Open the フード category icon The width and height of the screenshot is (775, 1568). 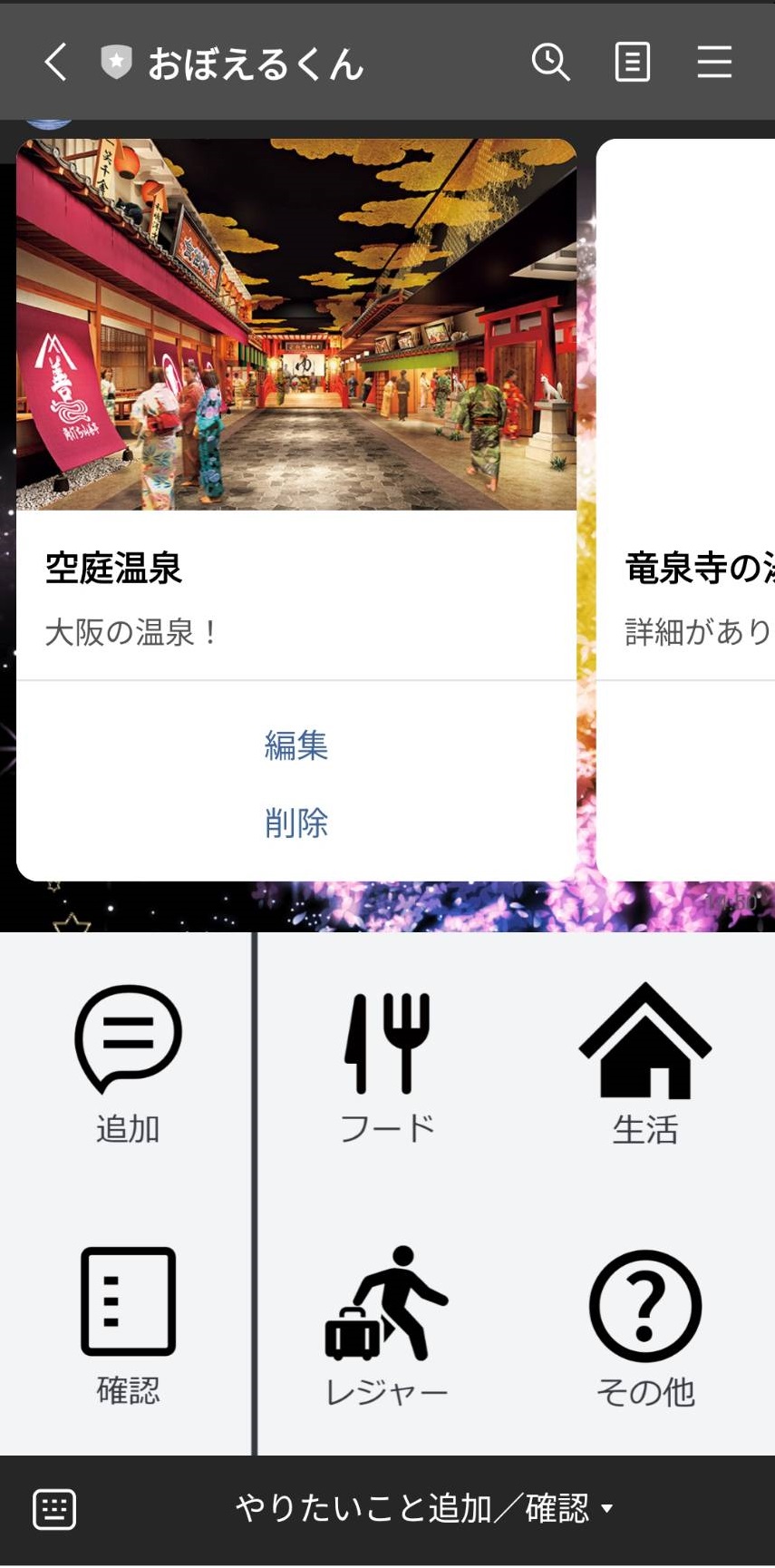(387, 1043)
